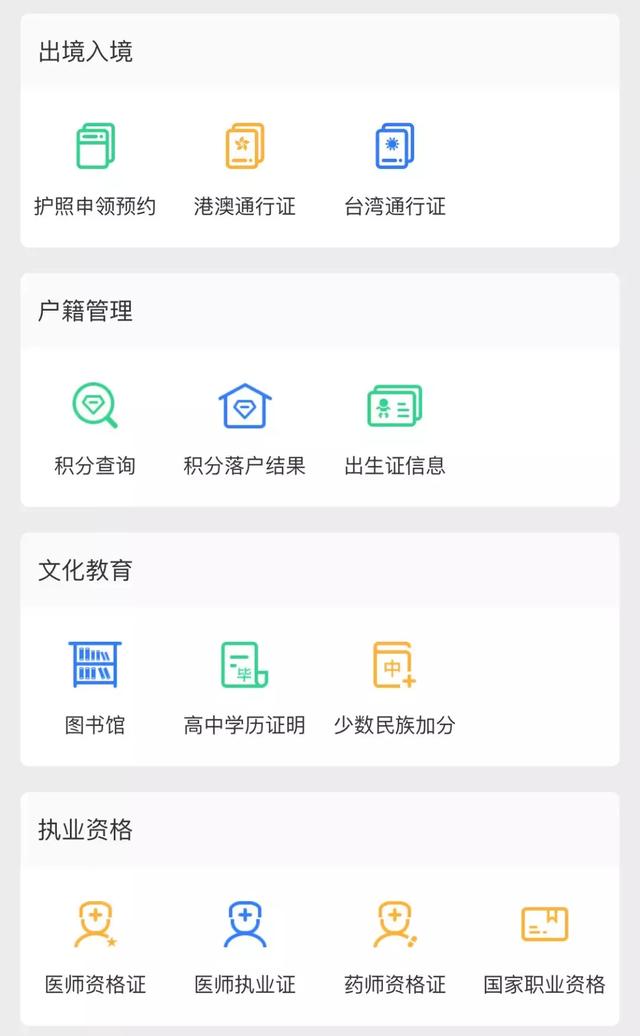Tap 医师资格证
640x1036 pixels.
[x=95, y=947]
